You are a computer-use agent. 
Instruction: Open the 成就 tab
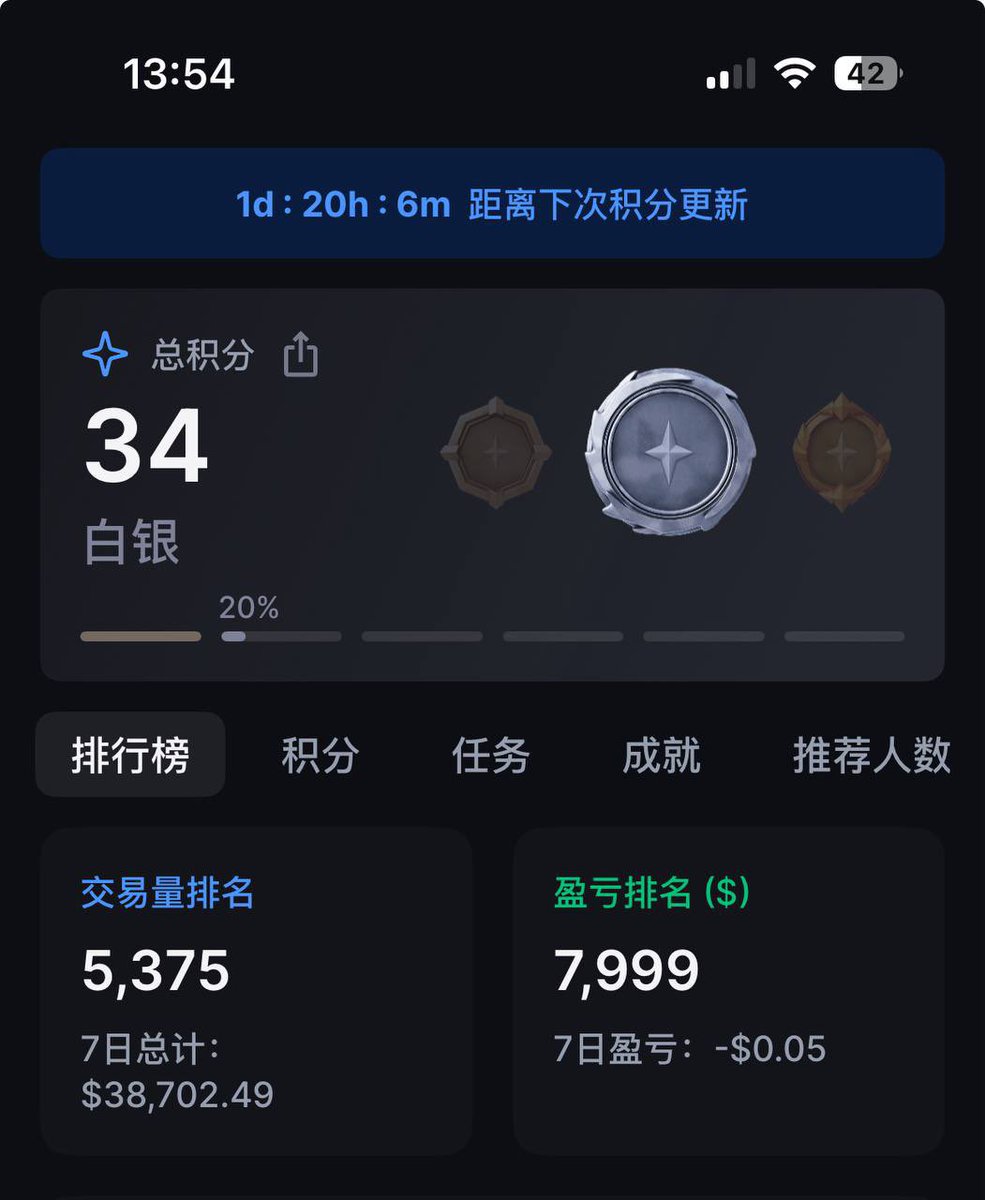coord(661,755)
